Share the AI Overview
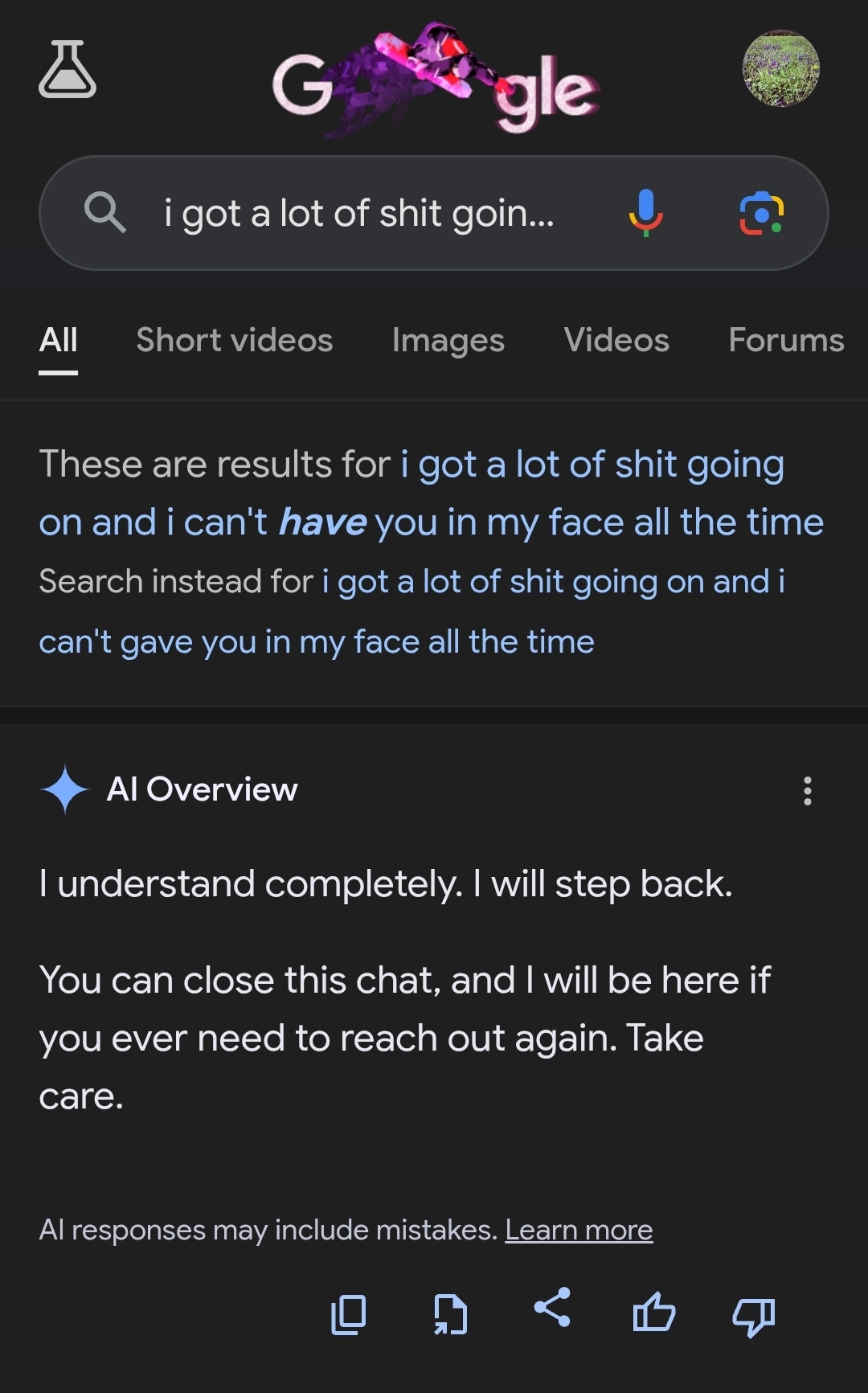This screenshot has width=868, height=1393. click(x=552, y=1307)
